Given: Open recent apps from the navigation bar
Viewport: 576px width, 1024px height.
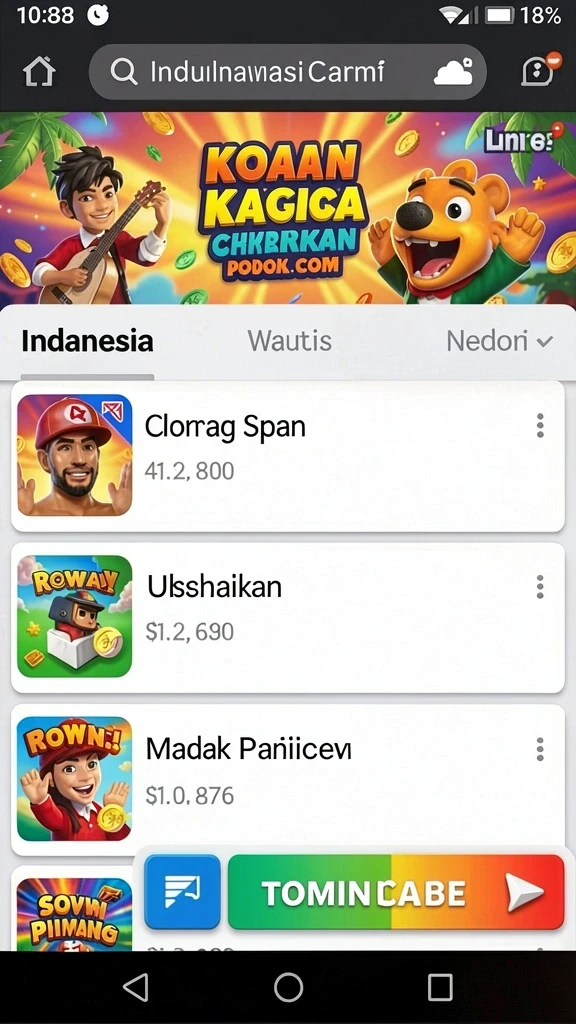Looking at the screenshot, I should pyautogui.click(x=440, y=987).
